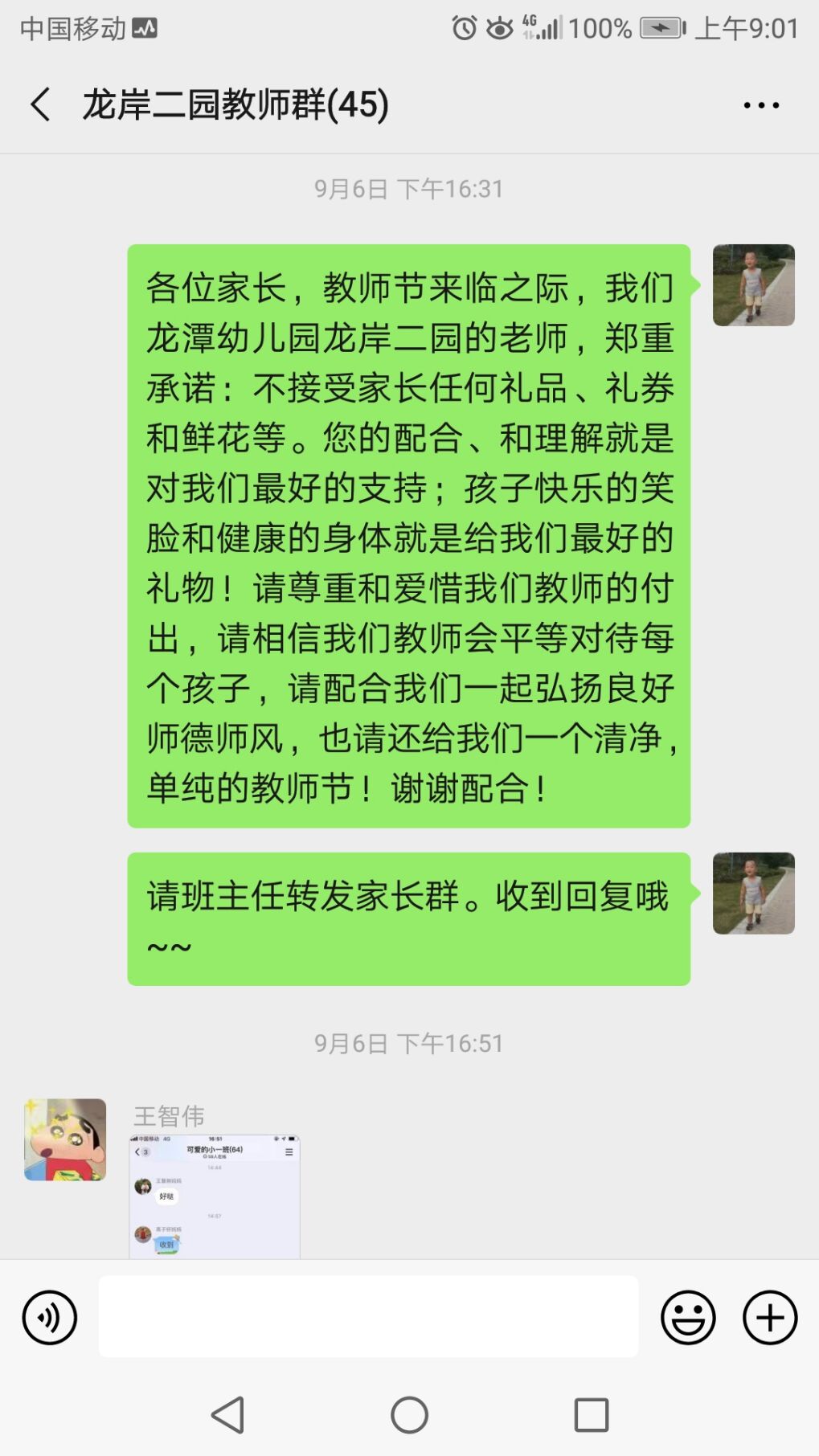Open the screenshot image sent by 王智伟
The image size is (819, 1456).
point(215,1196)
